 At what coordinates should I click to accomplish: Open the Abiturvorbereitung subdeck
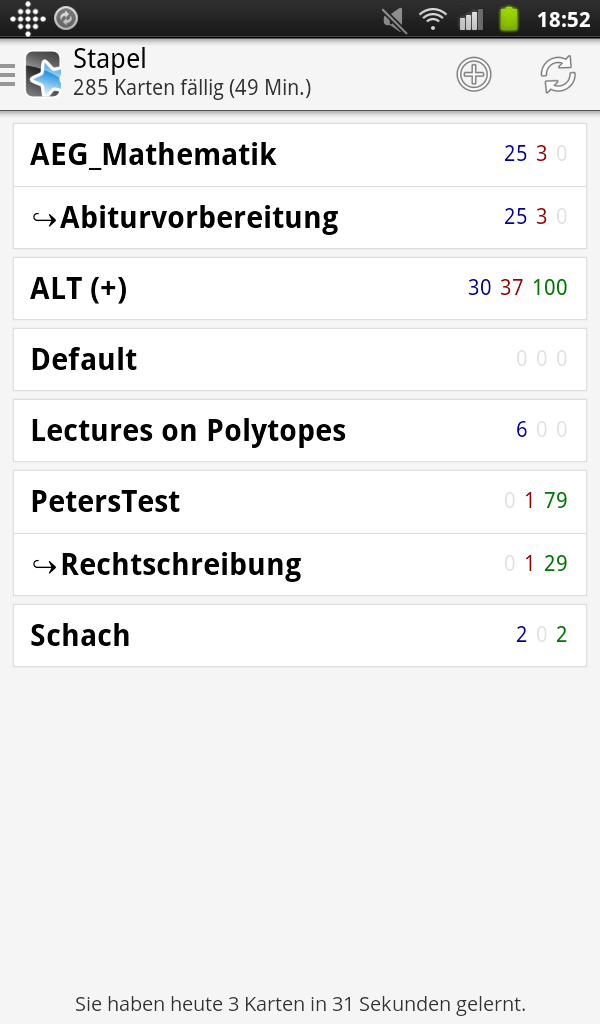point(199,217)
